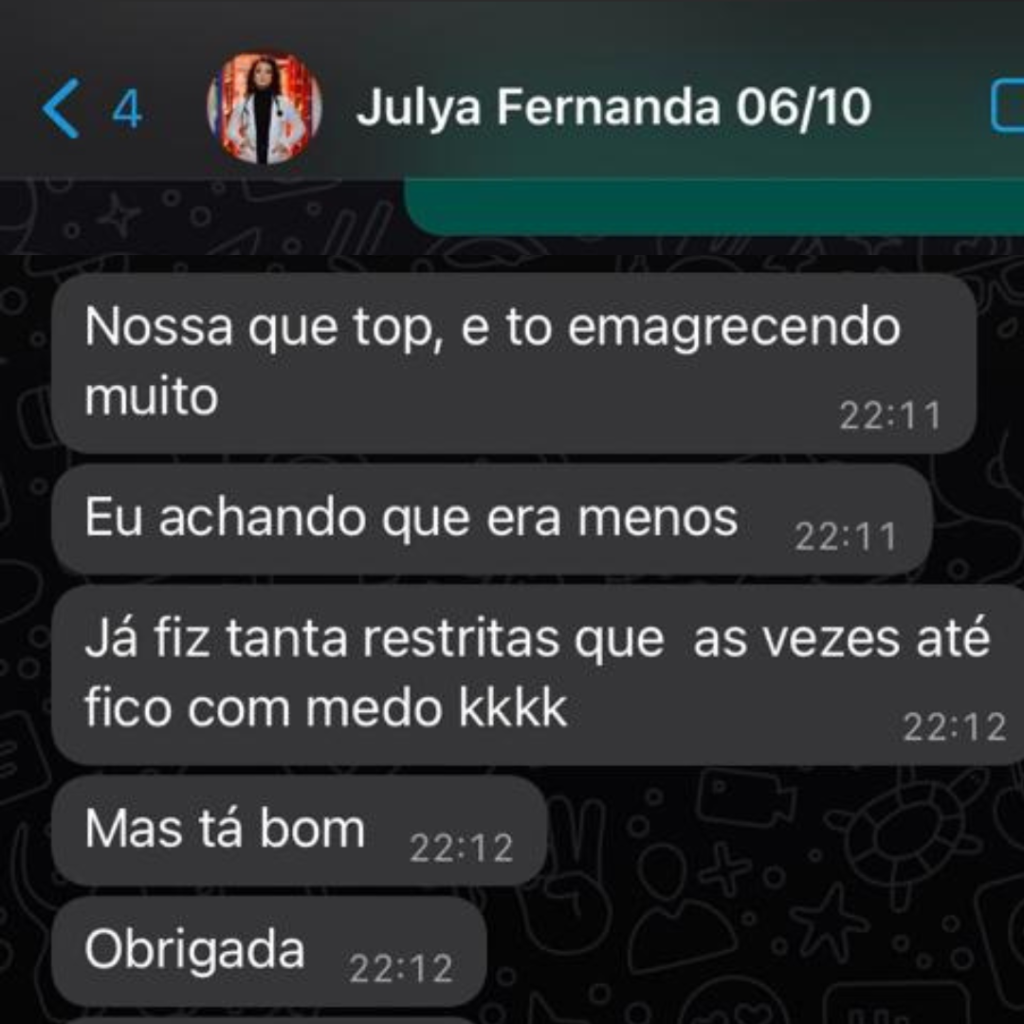Image resolution: width=1024 pixels, height=1024 pixels.
Task: Open contact info for Julya Fernanda 06/10
Action: pyautogui.click(x=613, y=108)
